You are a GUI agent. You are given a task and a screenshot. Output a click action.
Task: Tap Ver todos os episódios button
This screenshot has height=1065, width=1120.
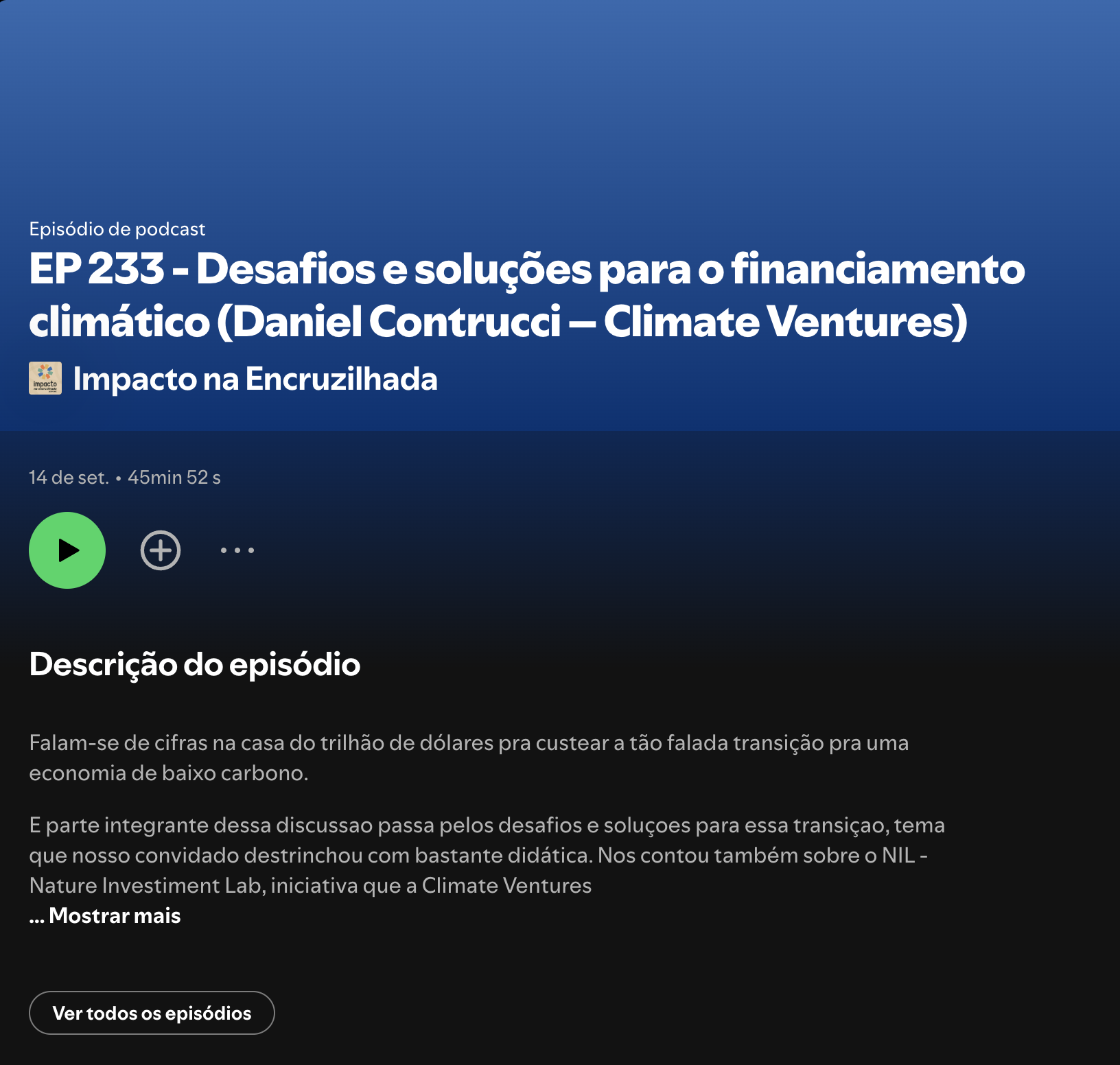tap(152, 1013)
